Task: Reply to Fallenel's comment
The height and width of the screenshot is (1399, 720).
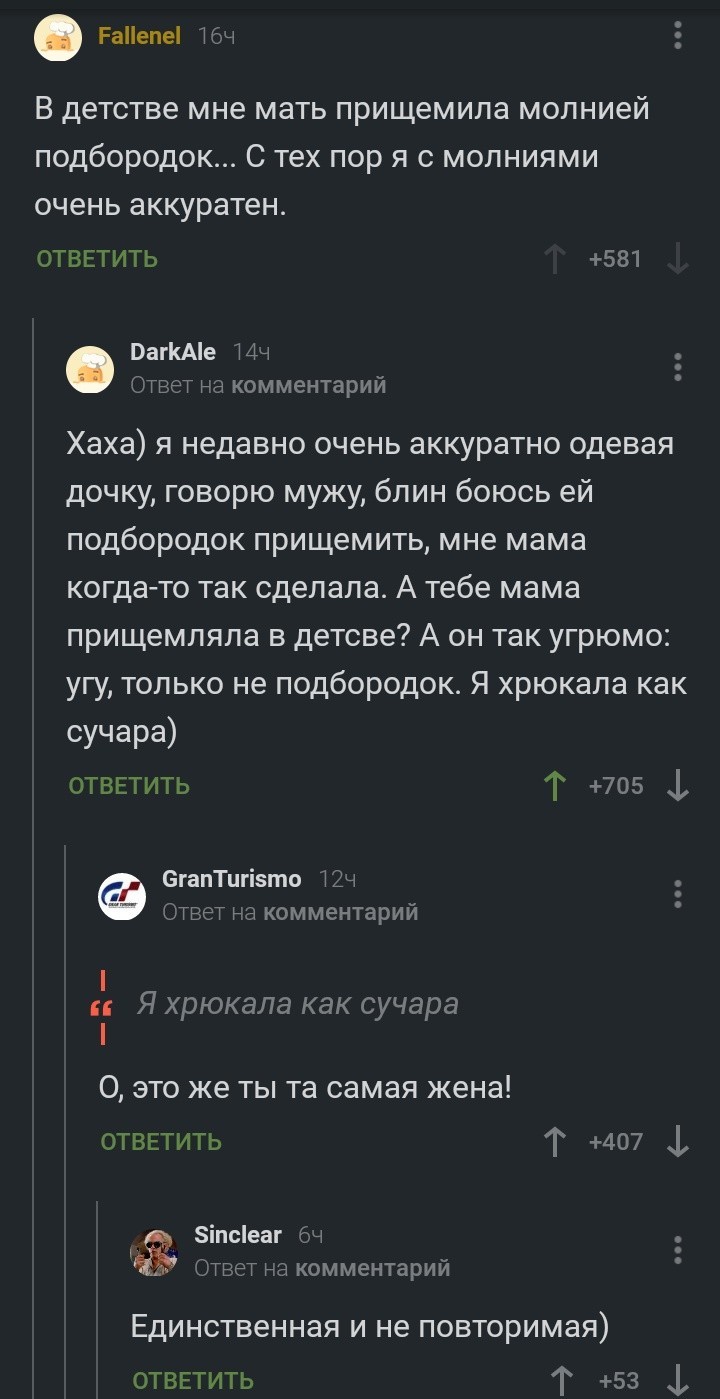Action: coord(97,259)
